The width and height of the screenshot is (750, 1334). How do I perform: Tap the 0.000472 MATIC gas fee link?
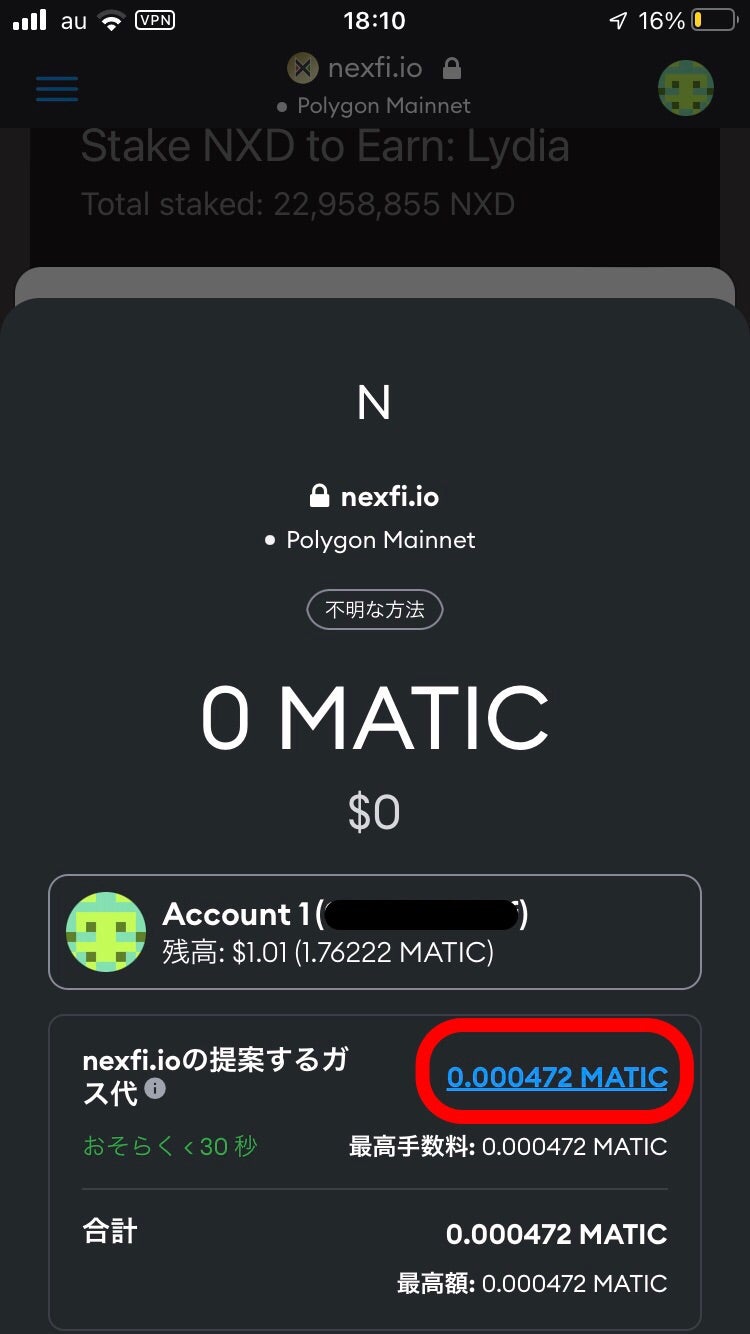click(x=557, y=1077)
